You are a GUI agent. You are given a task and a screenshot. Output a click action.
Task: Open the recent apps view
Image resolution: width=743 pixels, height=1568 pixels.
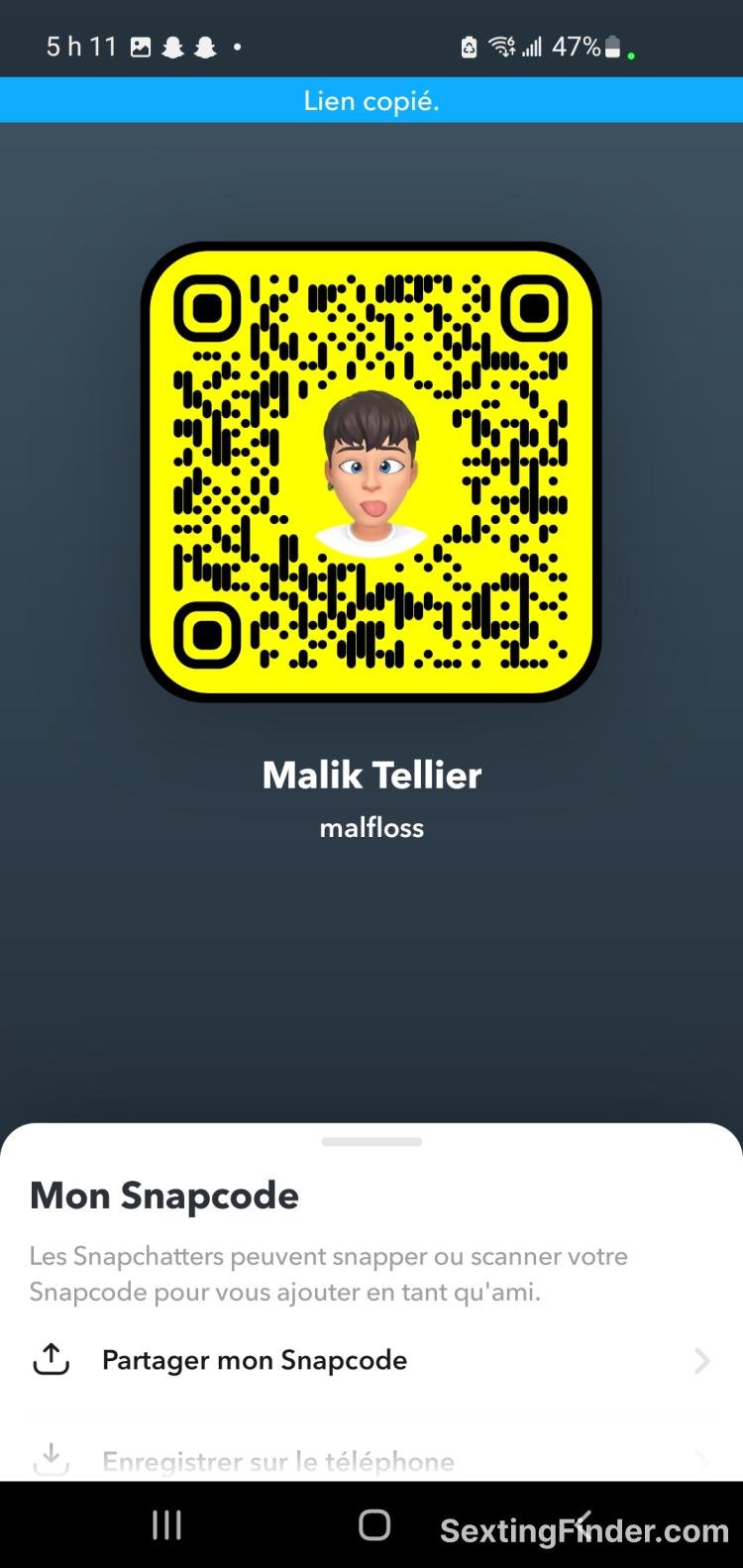coord(166,1525)
